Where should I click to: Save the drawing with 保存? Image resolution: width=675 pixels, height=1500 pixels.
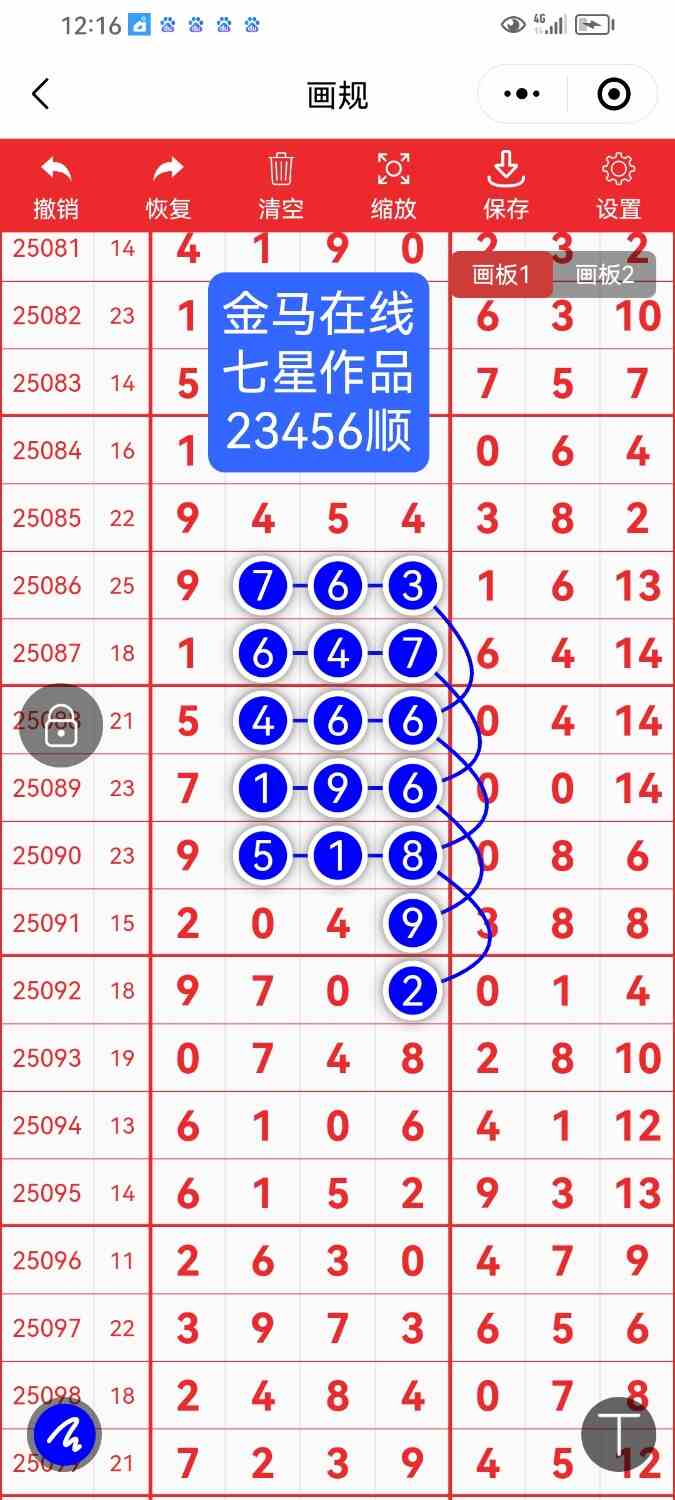(506, 186)
